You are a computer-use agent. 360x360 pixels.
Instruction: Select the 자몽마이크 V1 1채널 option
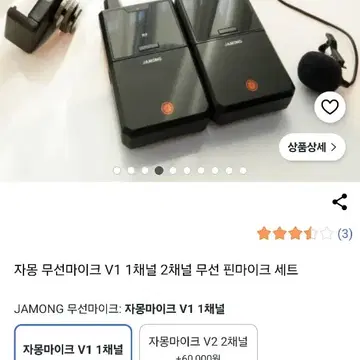click(x=73, y=342)
